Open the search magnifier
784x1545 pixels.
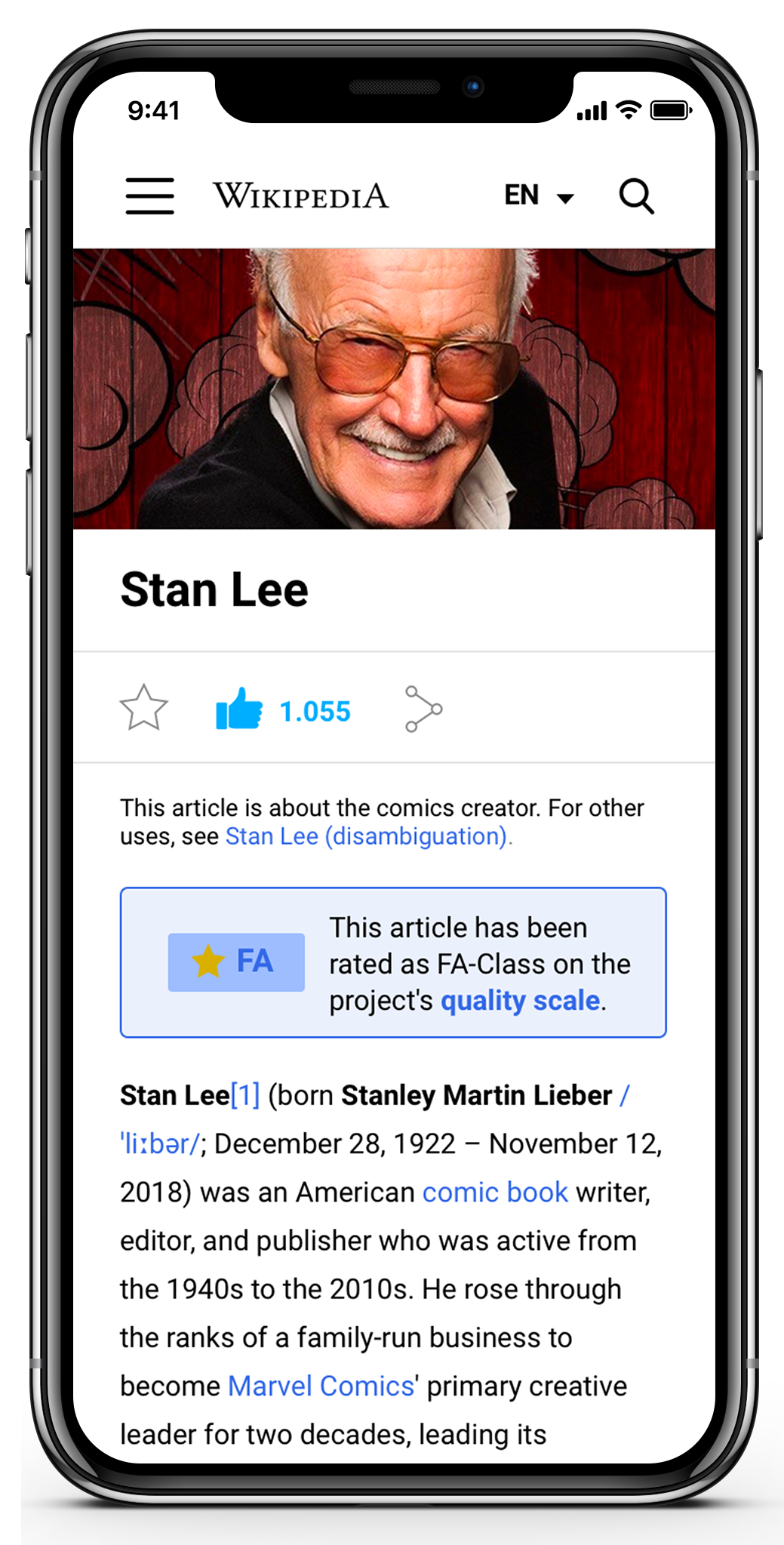[636, 196]
